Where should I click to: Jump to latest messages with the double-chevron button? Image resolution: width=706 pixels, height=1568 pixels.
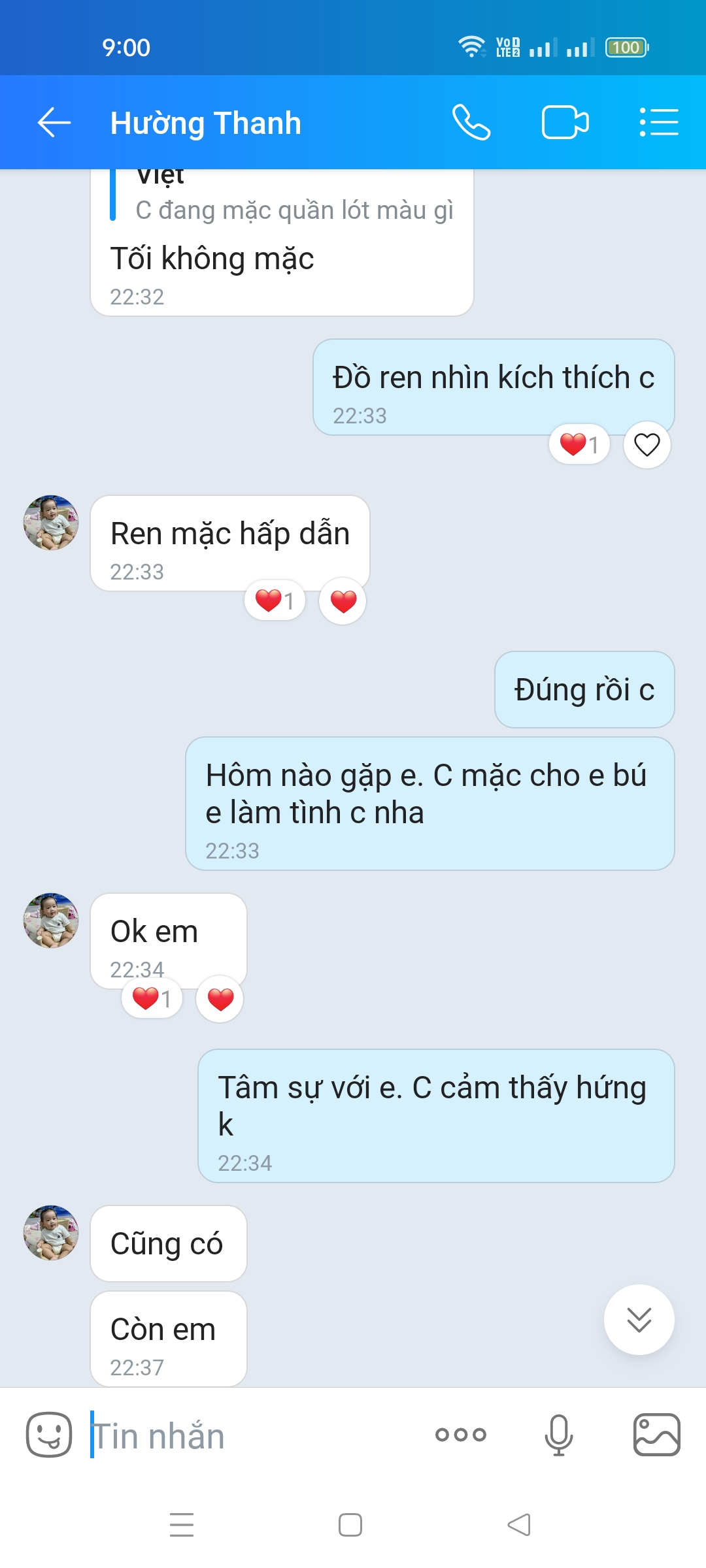pyautogui.click(x=639, y=1320)
